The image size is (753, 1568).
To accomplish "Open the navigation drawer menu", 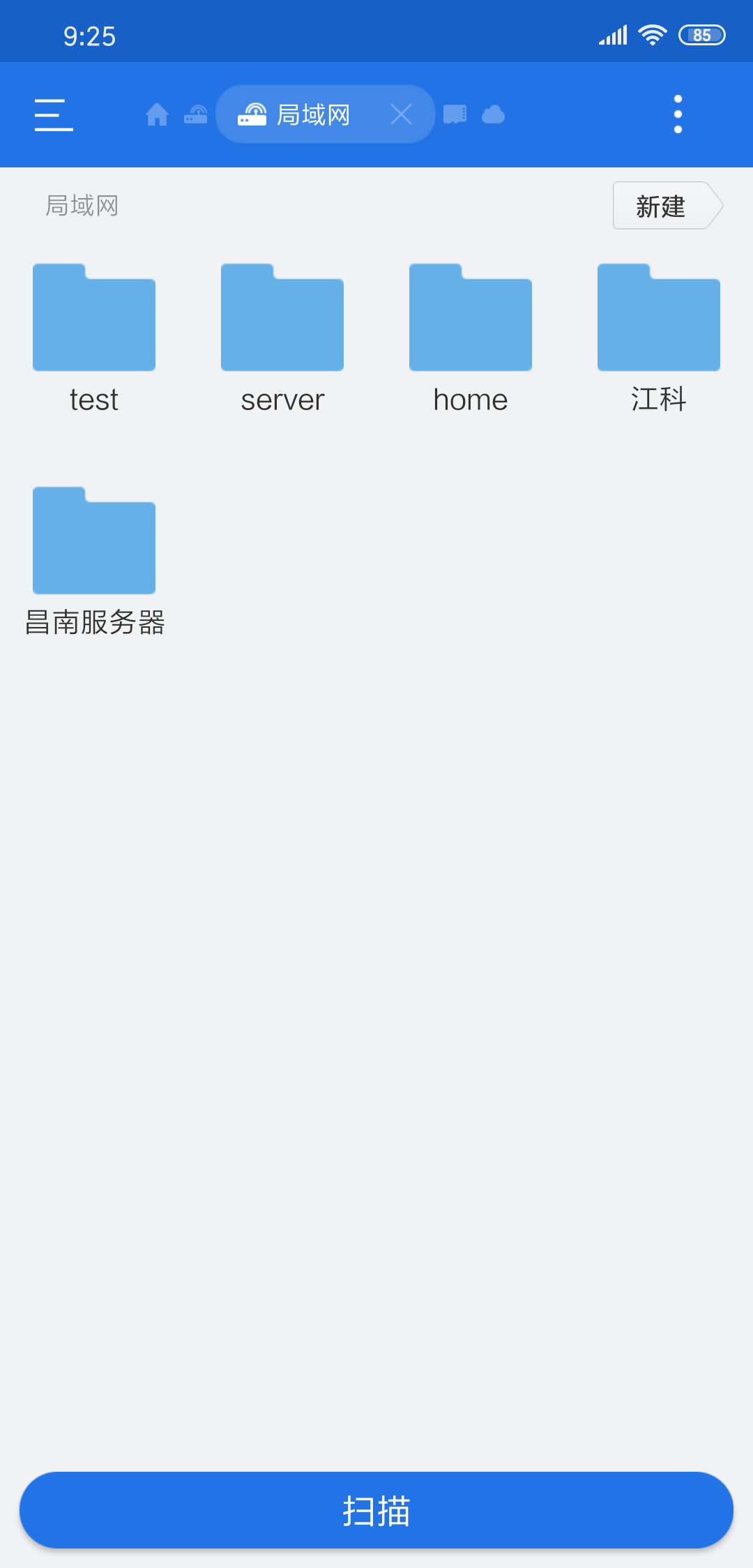I will coord(53,114).
